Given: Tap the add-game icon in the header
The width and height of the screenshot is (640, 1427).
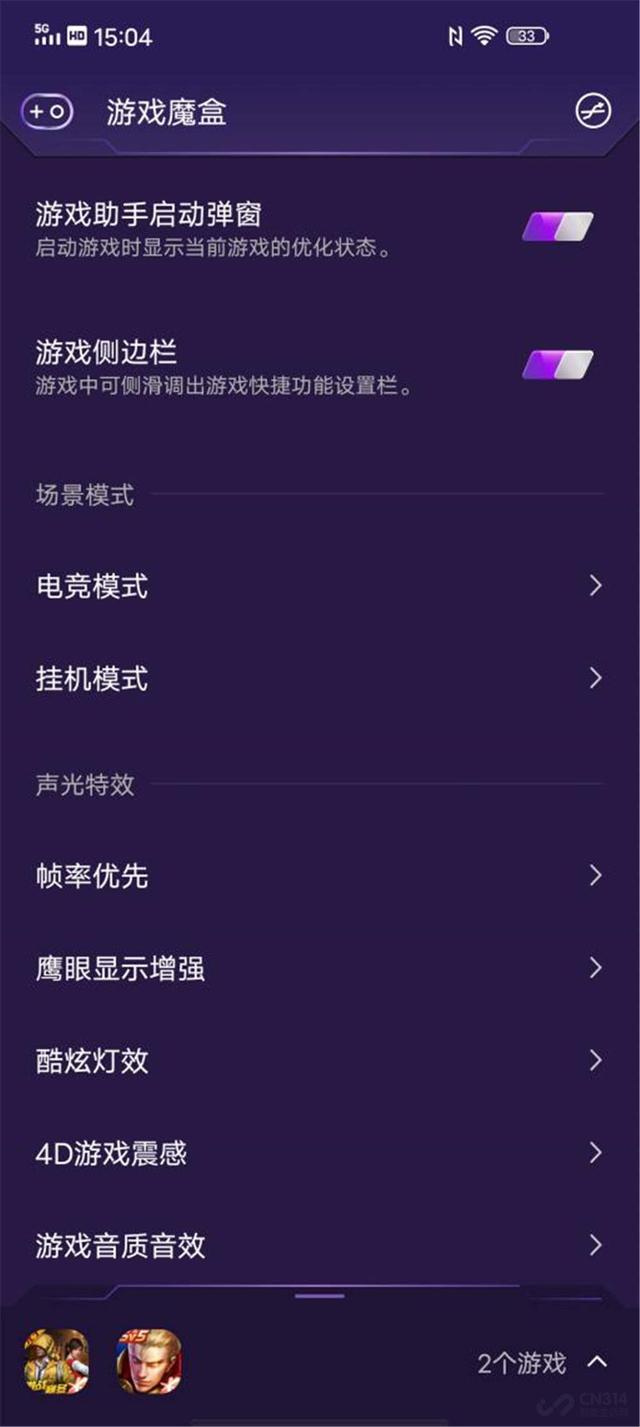Looking at the screenshot, I should click(48, 111).
